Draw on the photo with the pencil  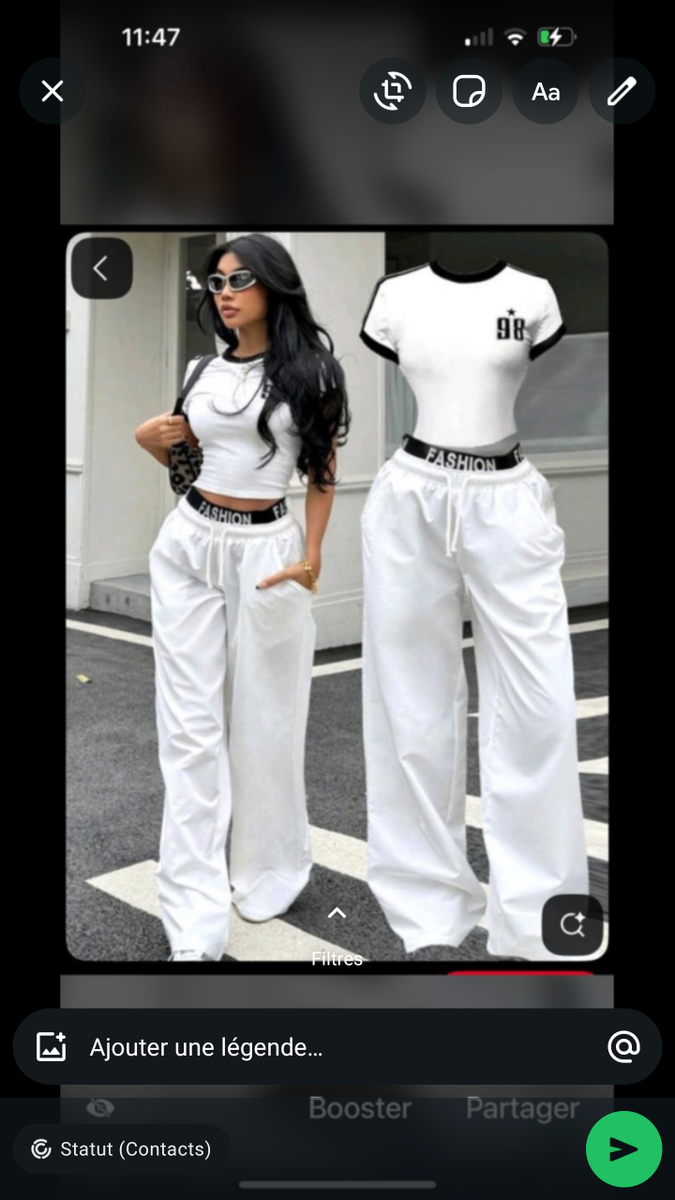coord(621,92)
